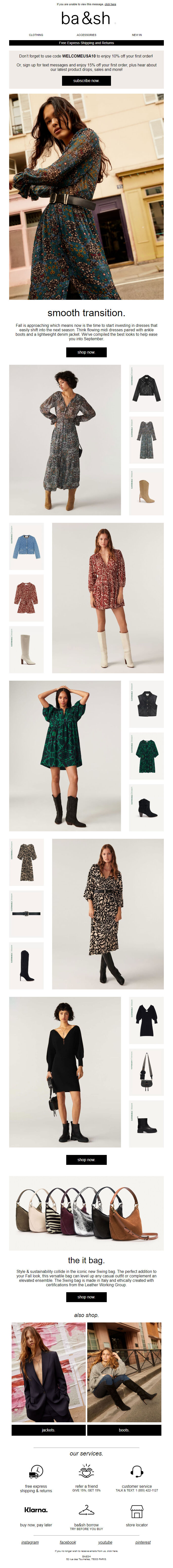Shop the jackets. category
The height and width of the screenshot is (1568, 173).
coord(48,1430)
